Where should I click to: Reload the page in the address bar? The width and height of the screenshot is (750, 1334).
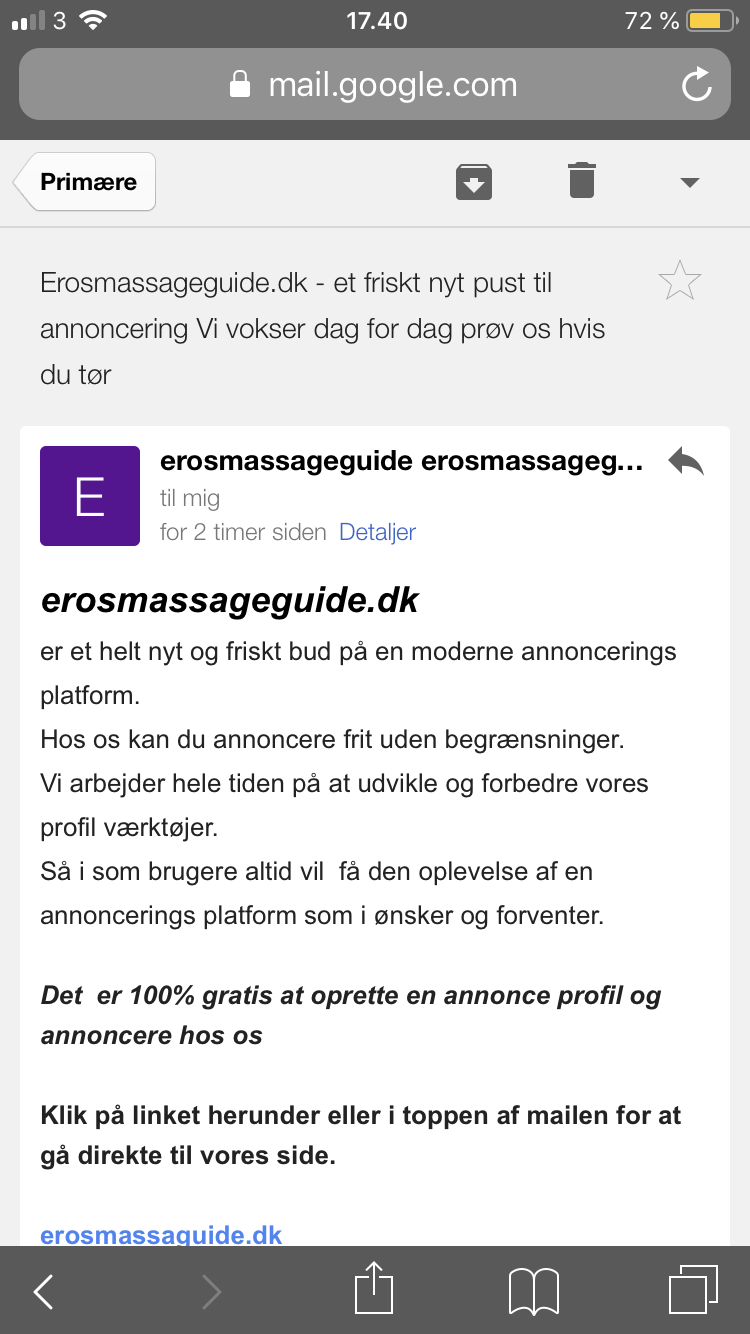(x=696, y=84)
